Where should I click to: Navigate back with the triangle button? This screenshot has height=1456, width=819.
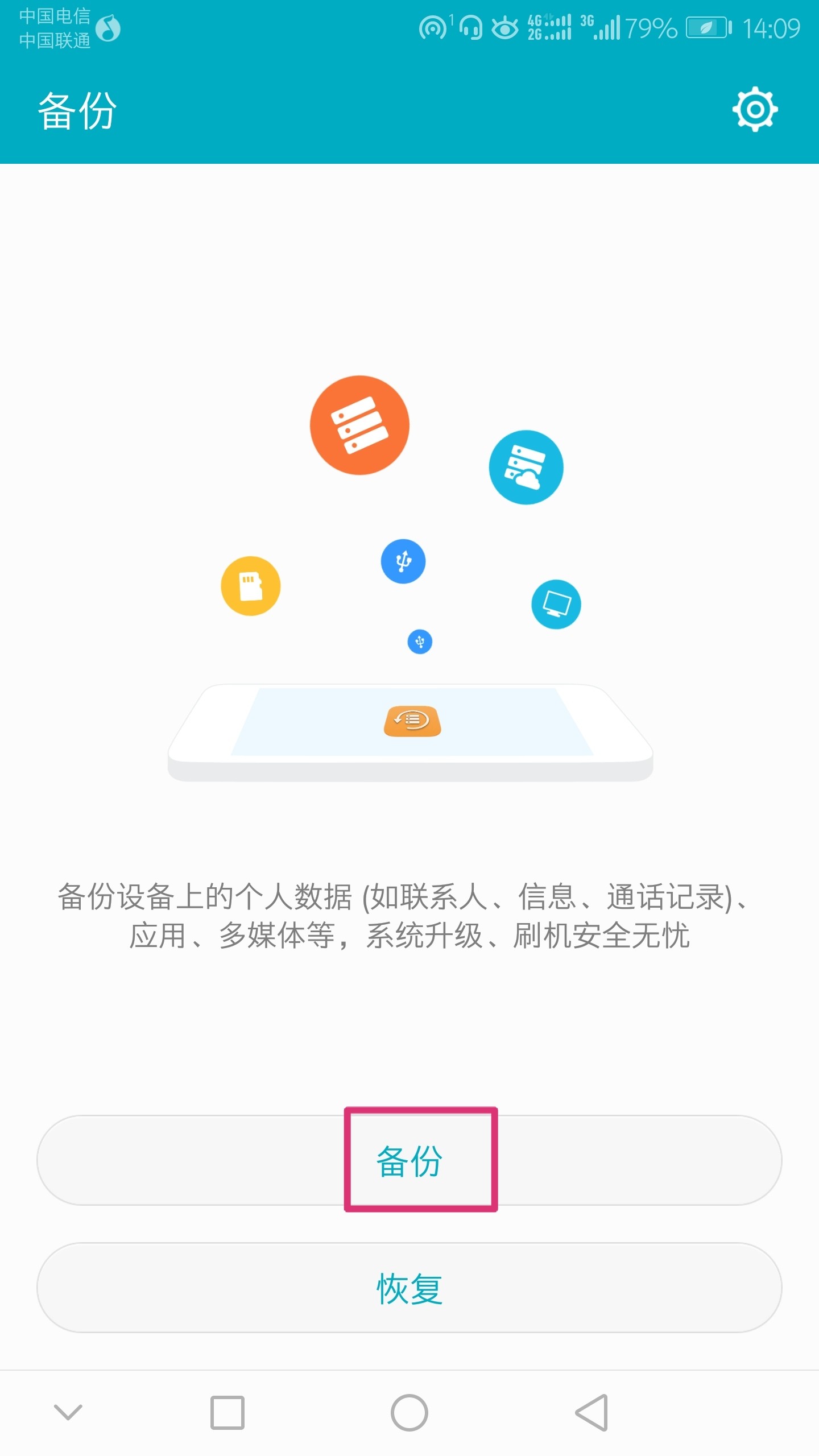point(591,1412)
